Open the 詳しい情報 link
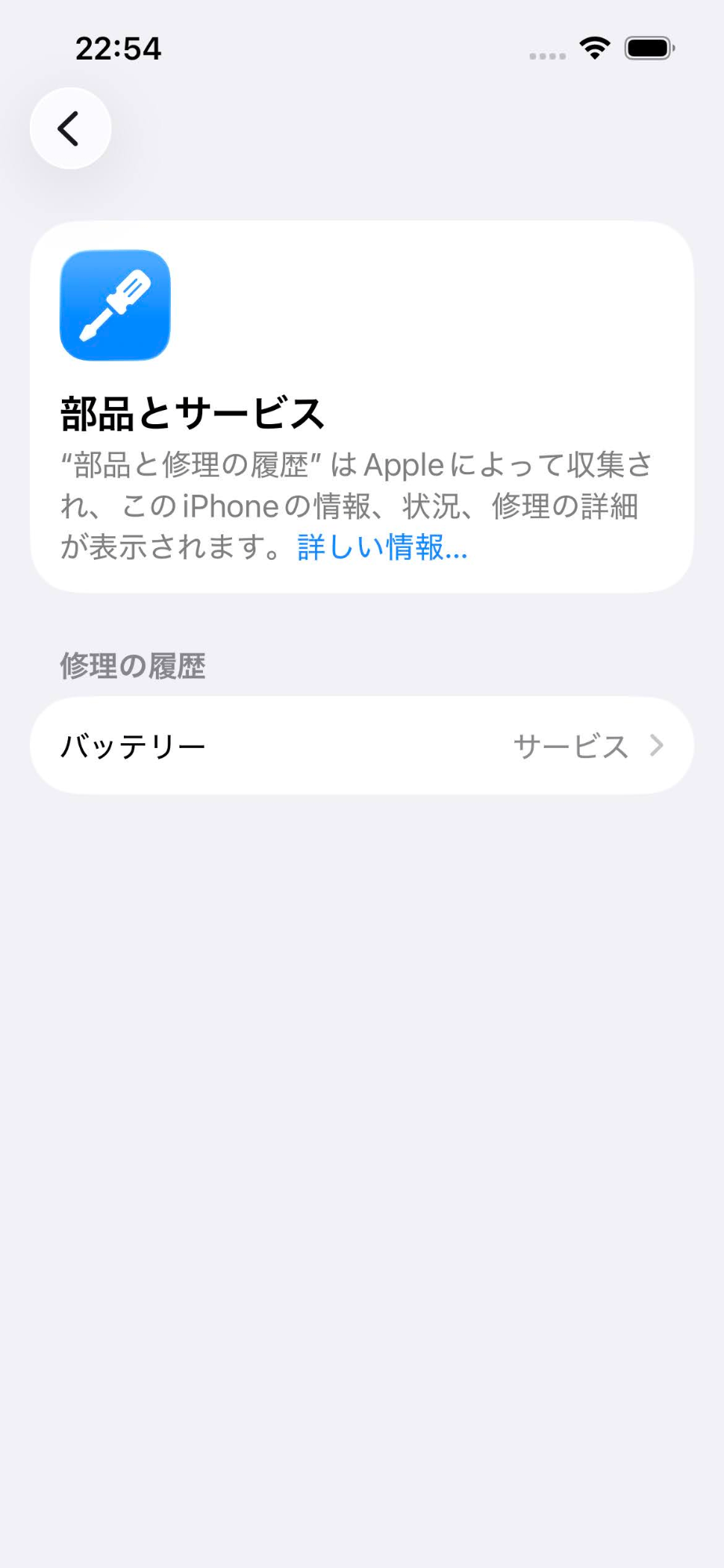724x1568 pixels. [x=382, y=548]
